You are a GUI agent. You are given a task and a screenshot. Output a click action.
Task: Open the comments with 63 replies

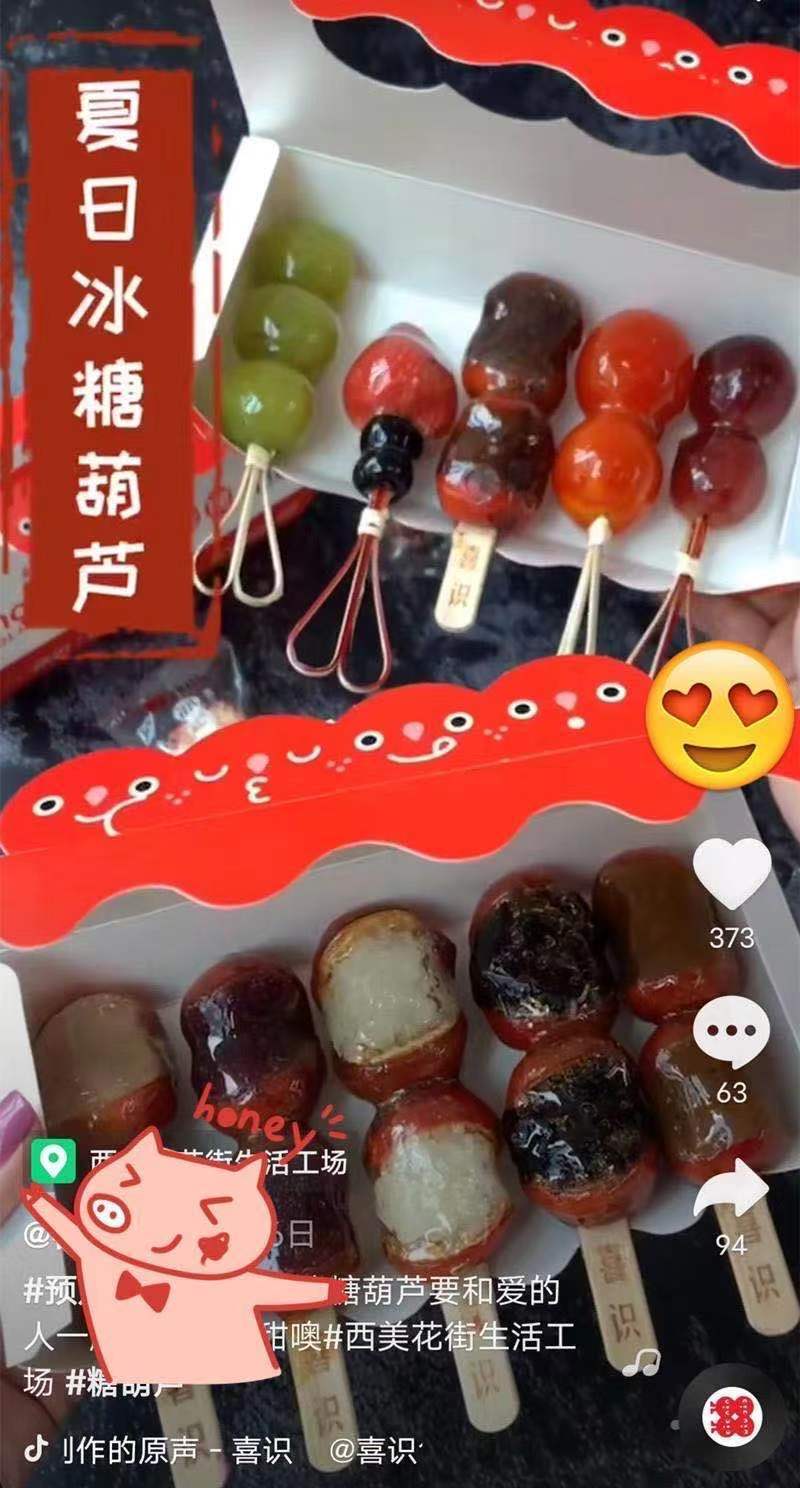(x=731, y=1033)
